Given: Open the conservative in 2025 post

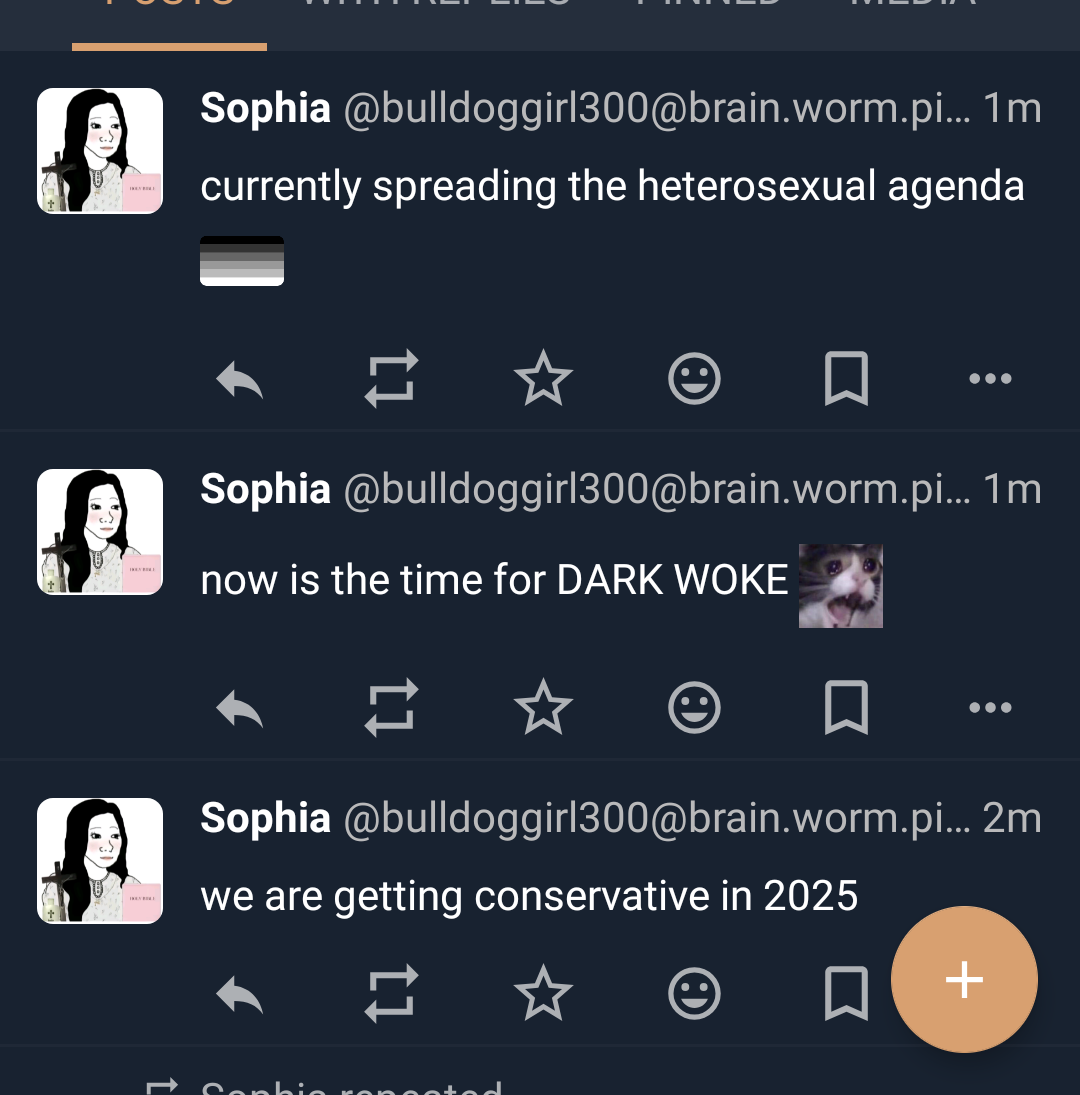Looking at the screenshot, I should click(529, 896).
